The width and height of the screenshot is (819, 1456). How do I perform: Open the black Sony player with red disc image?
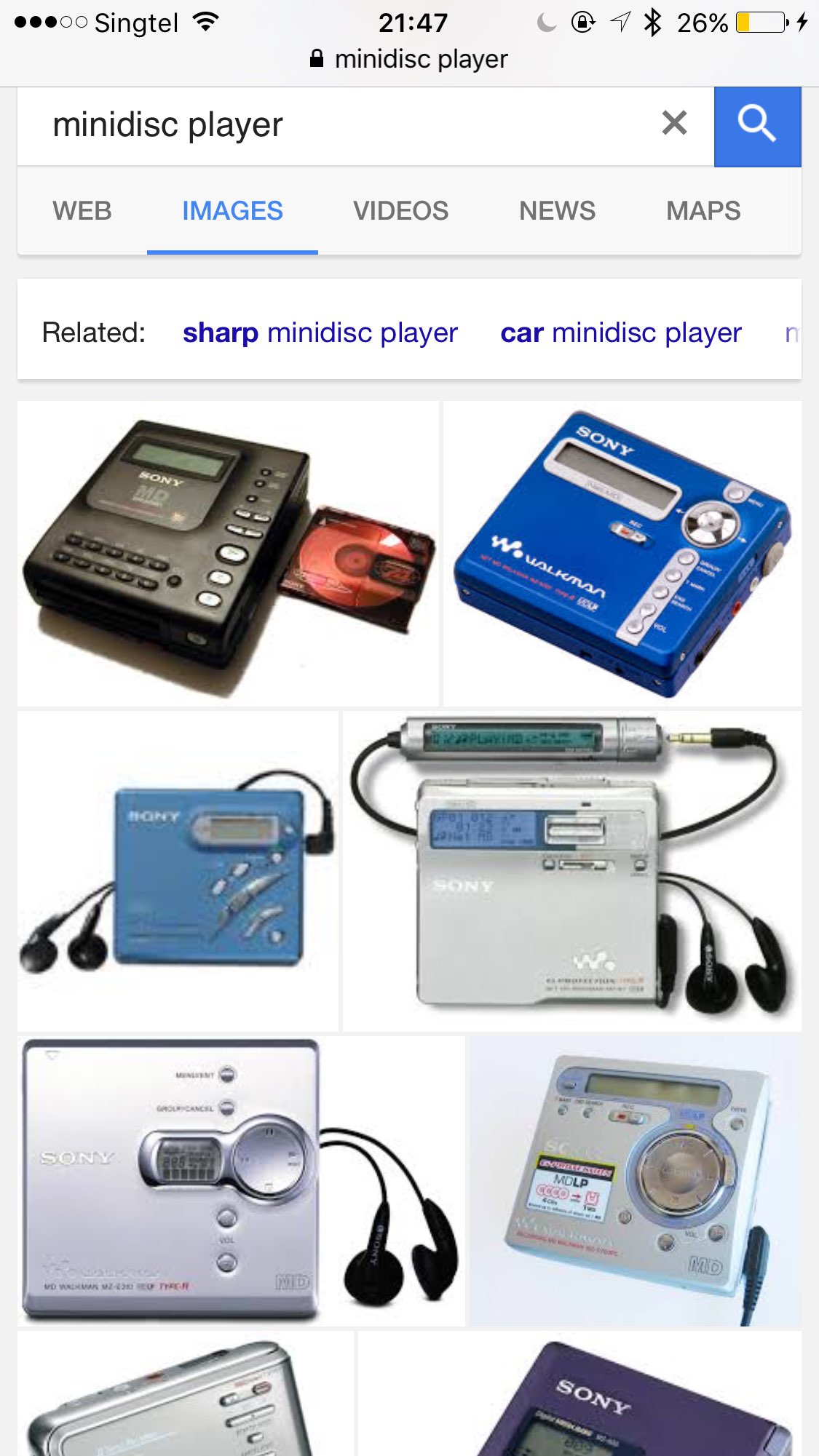pos(227,553)
